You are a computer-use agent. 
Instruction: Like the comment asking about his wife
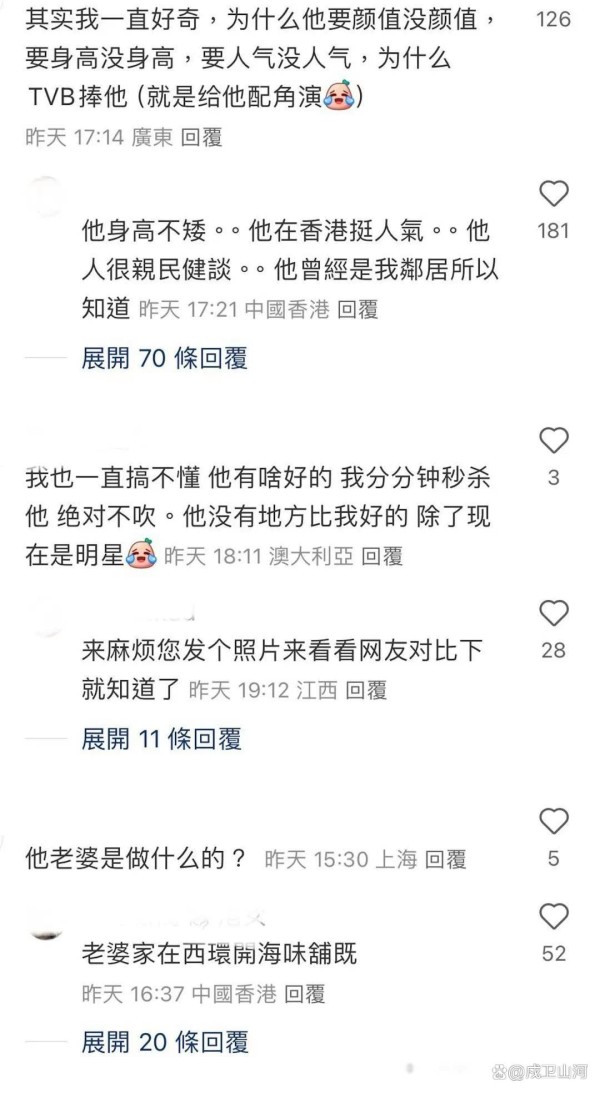point(554,822)
